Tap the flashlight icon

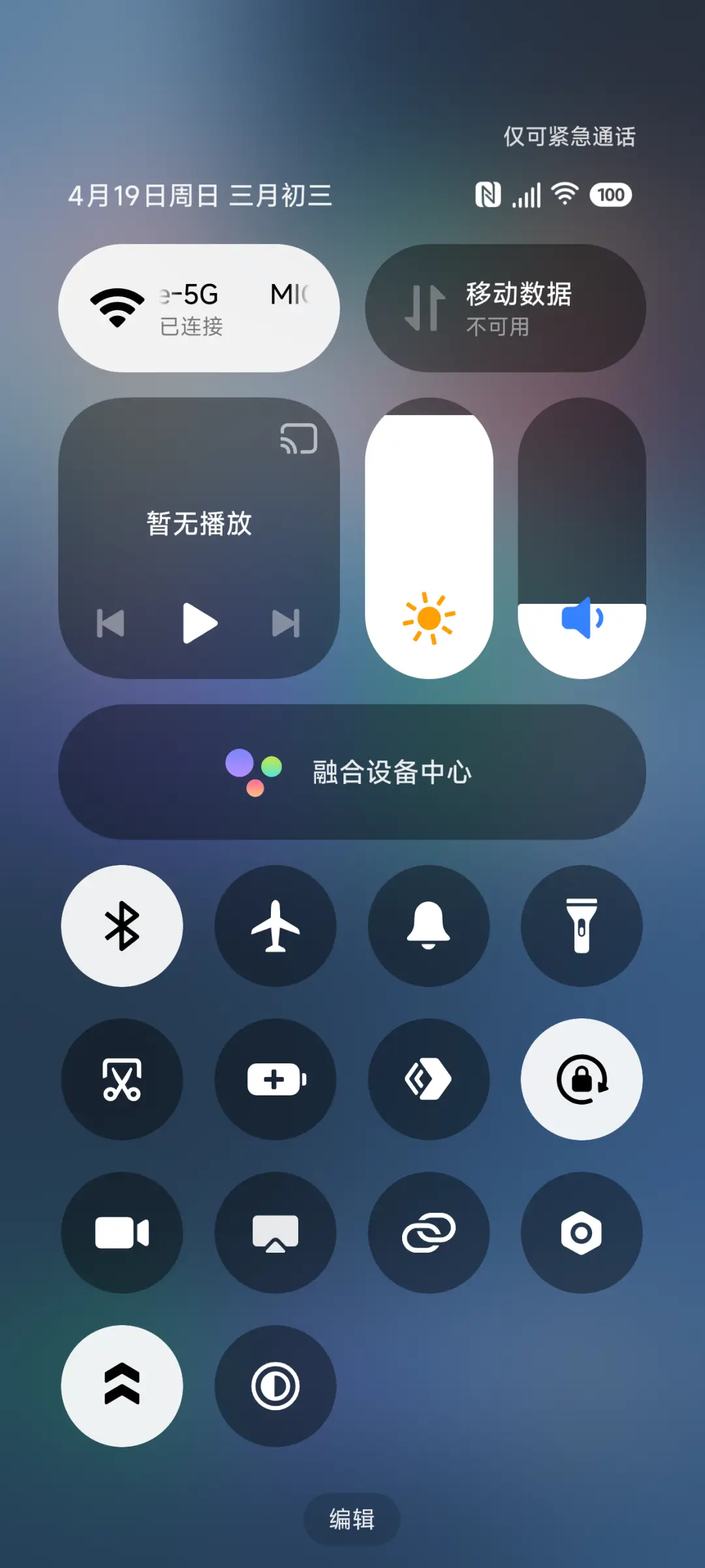tap(581, 926)
